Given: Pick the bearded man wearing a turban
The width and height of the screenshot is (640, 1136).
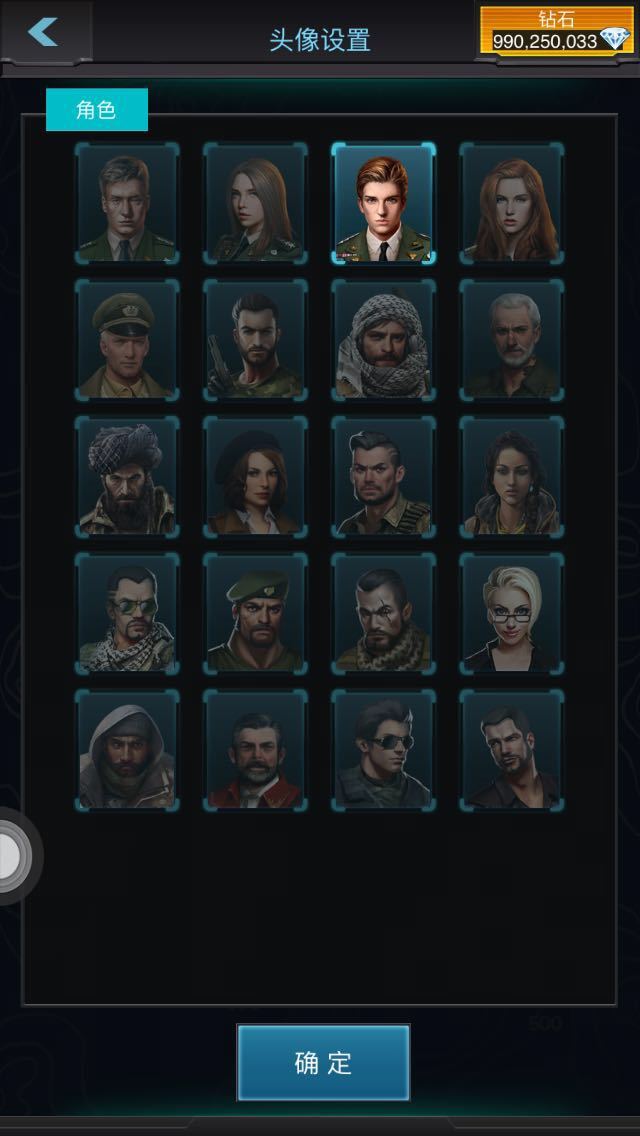Looking at the screenshot, I should (x=127, y=477).
